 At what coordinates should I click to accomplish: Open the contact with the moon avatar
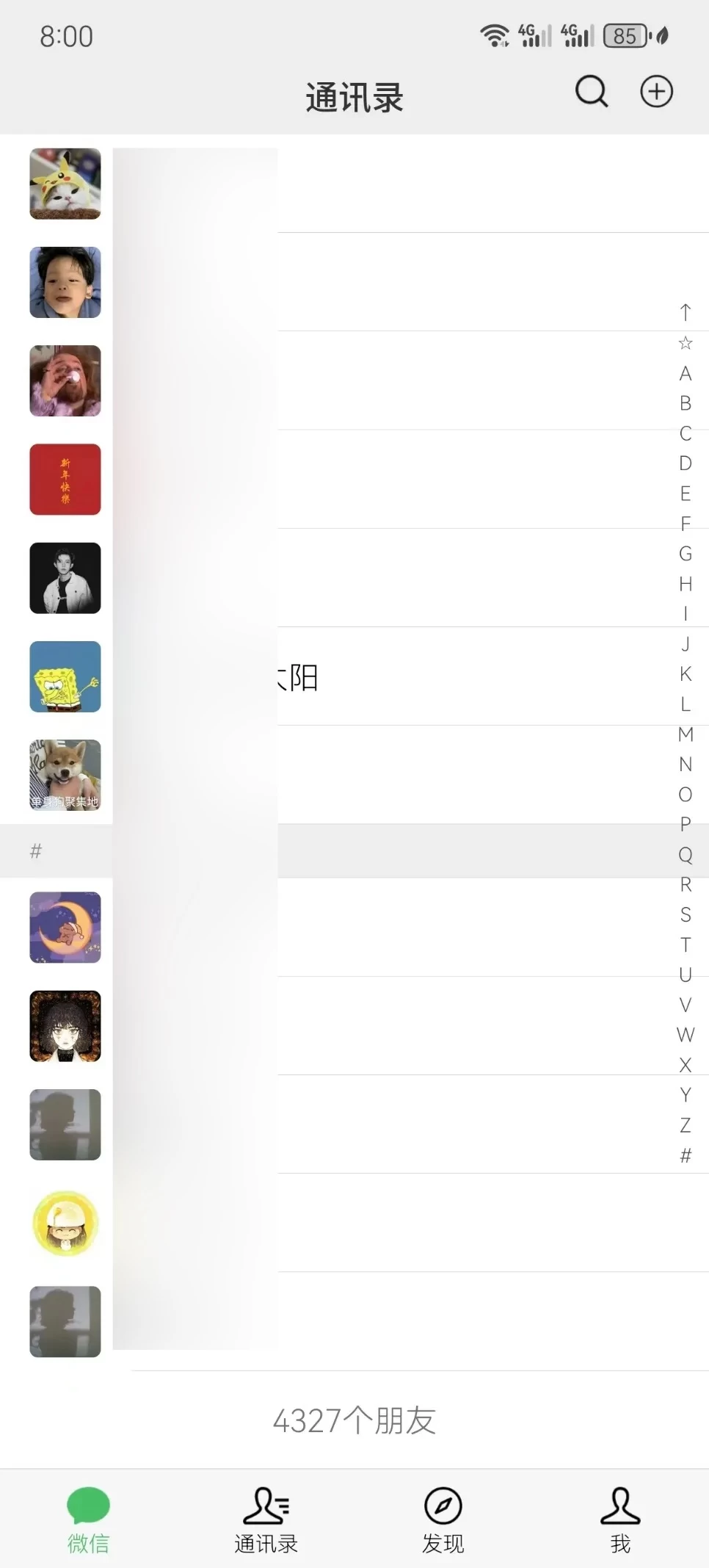(65, 928)
